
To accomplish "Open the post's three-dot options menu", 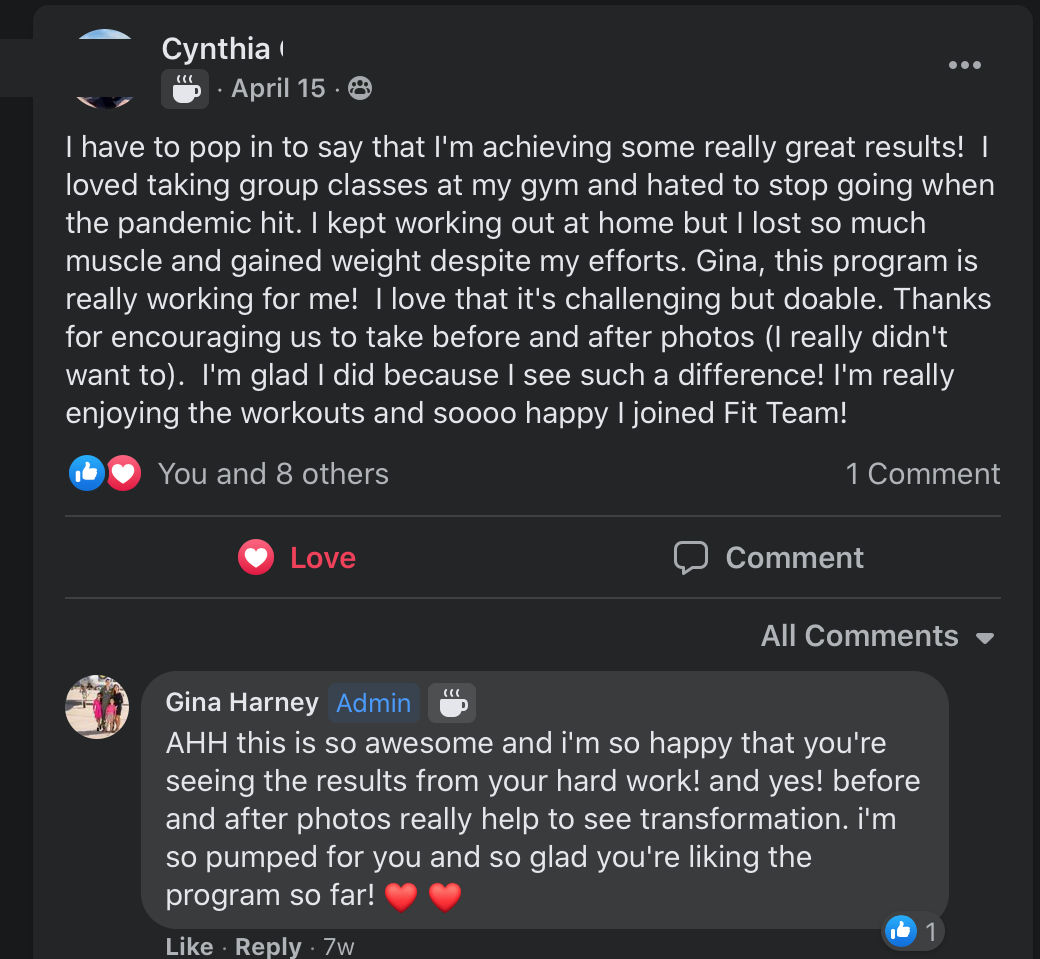I will tap(964, 66).
